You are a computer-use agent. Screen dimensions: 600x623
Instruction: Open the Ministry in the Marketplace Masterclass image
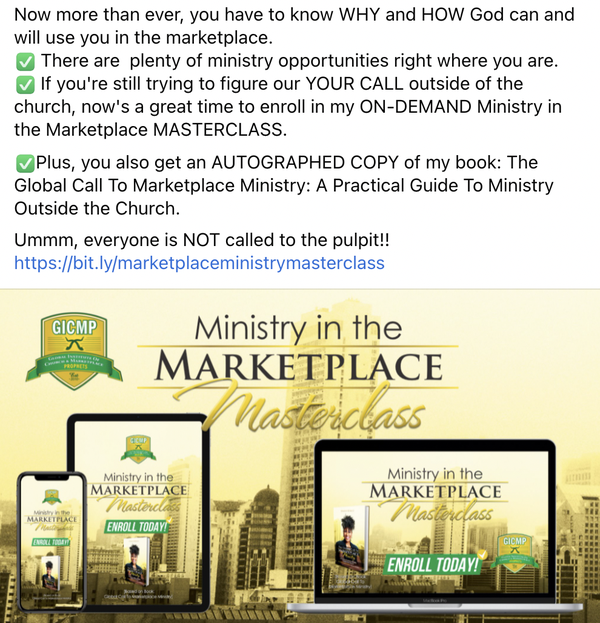[x=300, y=455]
